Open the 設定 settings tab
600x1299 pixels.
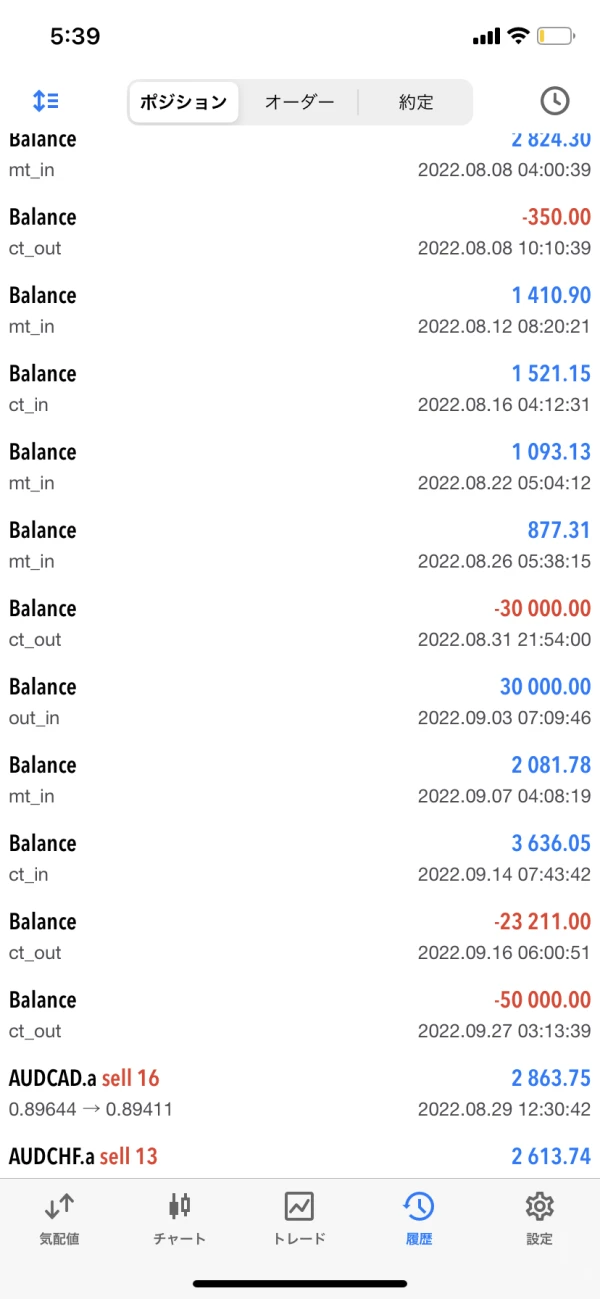[x=539, y=1218]
